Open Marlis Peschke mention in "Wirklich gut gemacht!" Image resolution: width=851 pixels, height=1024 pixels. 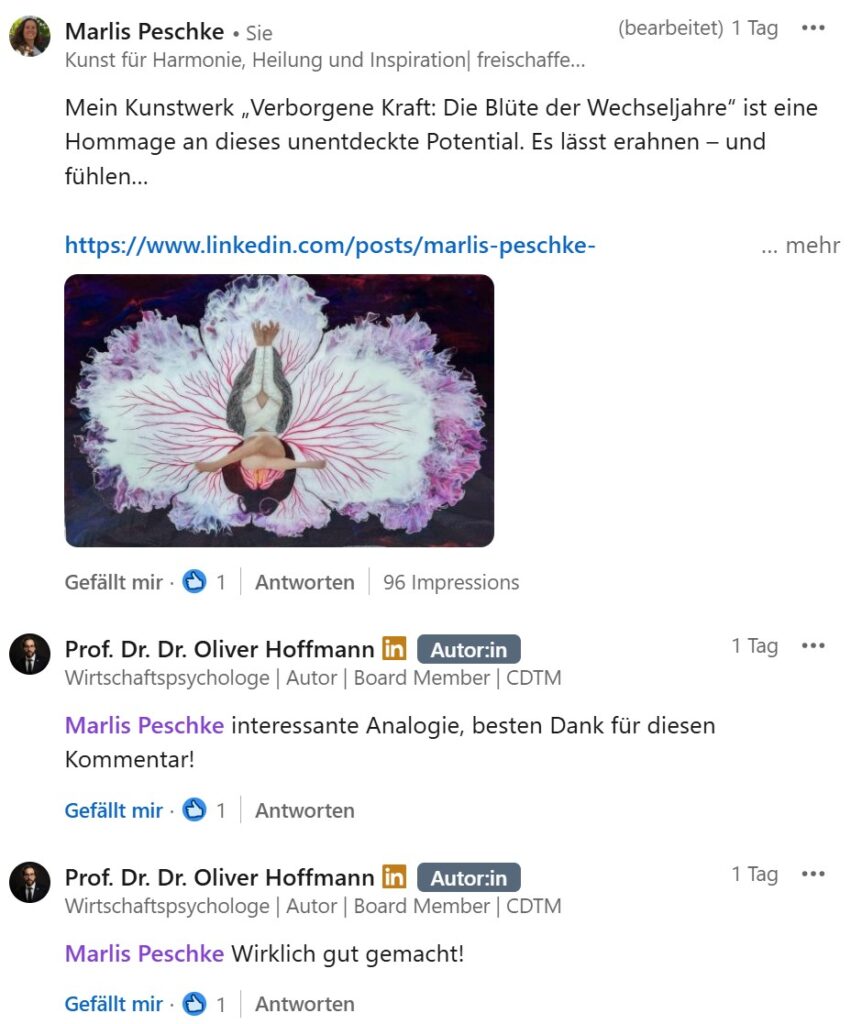[x=144, y=954]
